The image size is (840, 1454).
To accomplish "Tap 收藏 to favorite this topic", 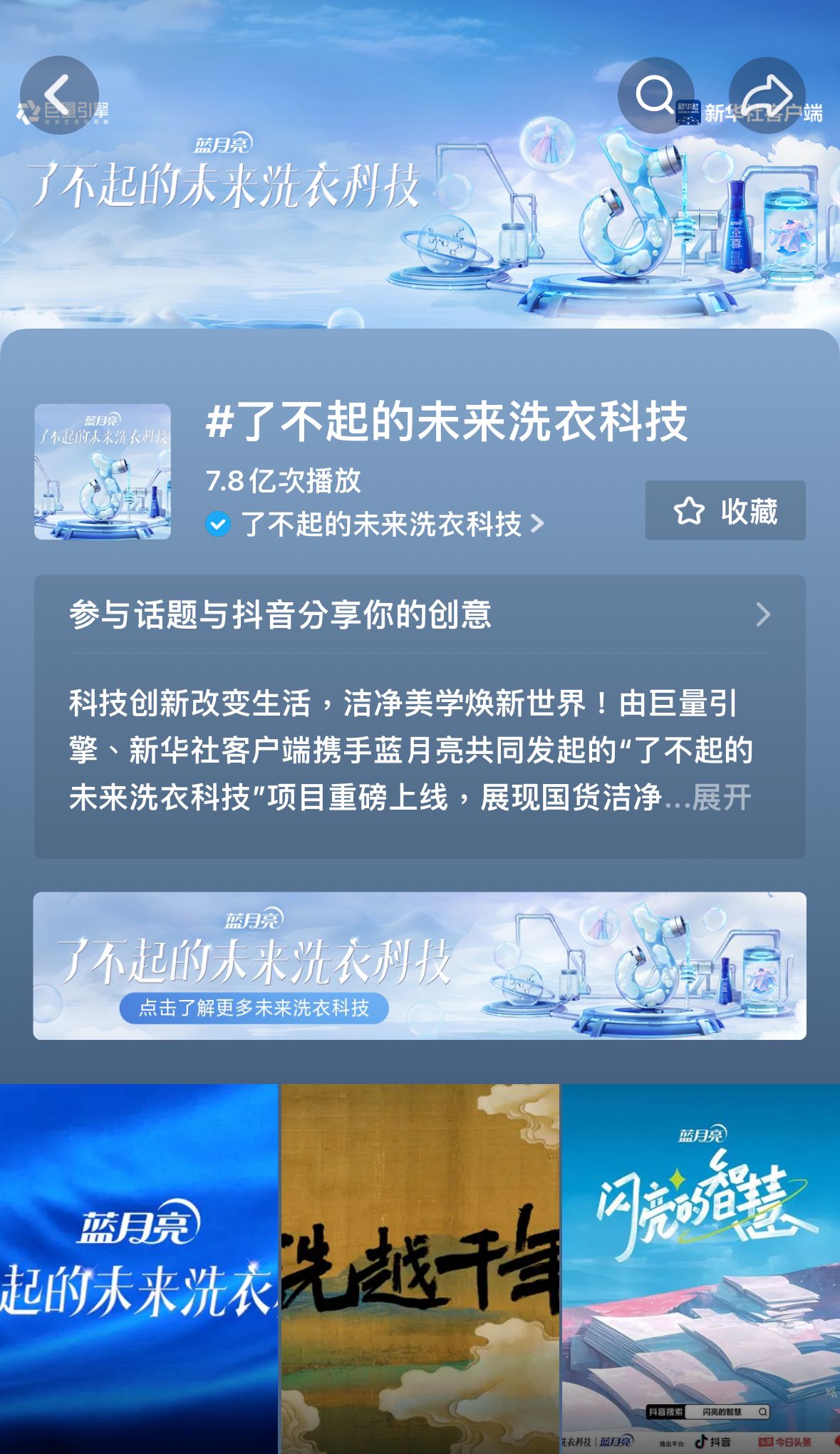I will click(x=725, y=510).
